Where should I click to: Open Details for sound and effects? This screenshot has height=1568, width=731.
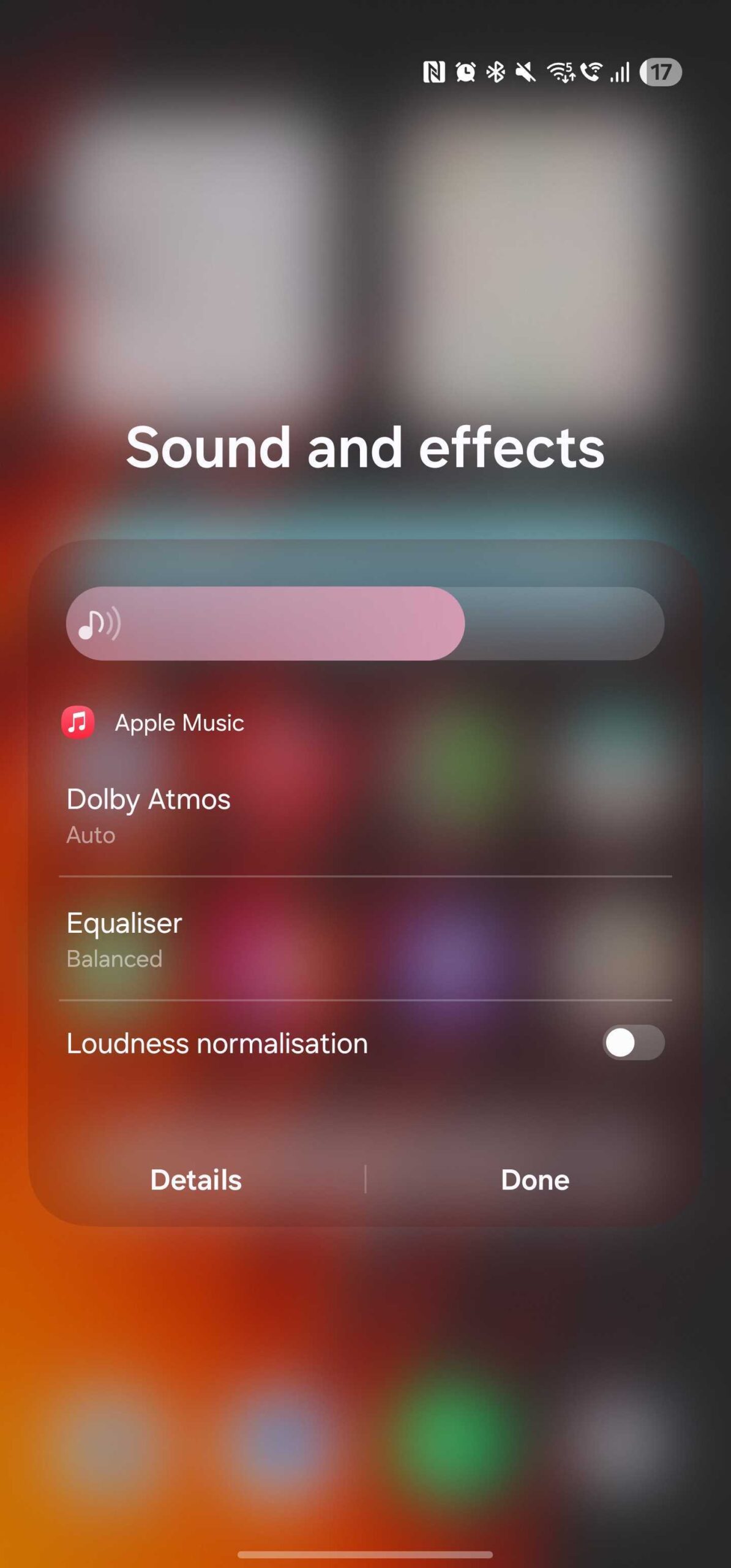tap(196, 1179)
